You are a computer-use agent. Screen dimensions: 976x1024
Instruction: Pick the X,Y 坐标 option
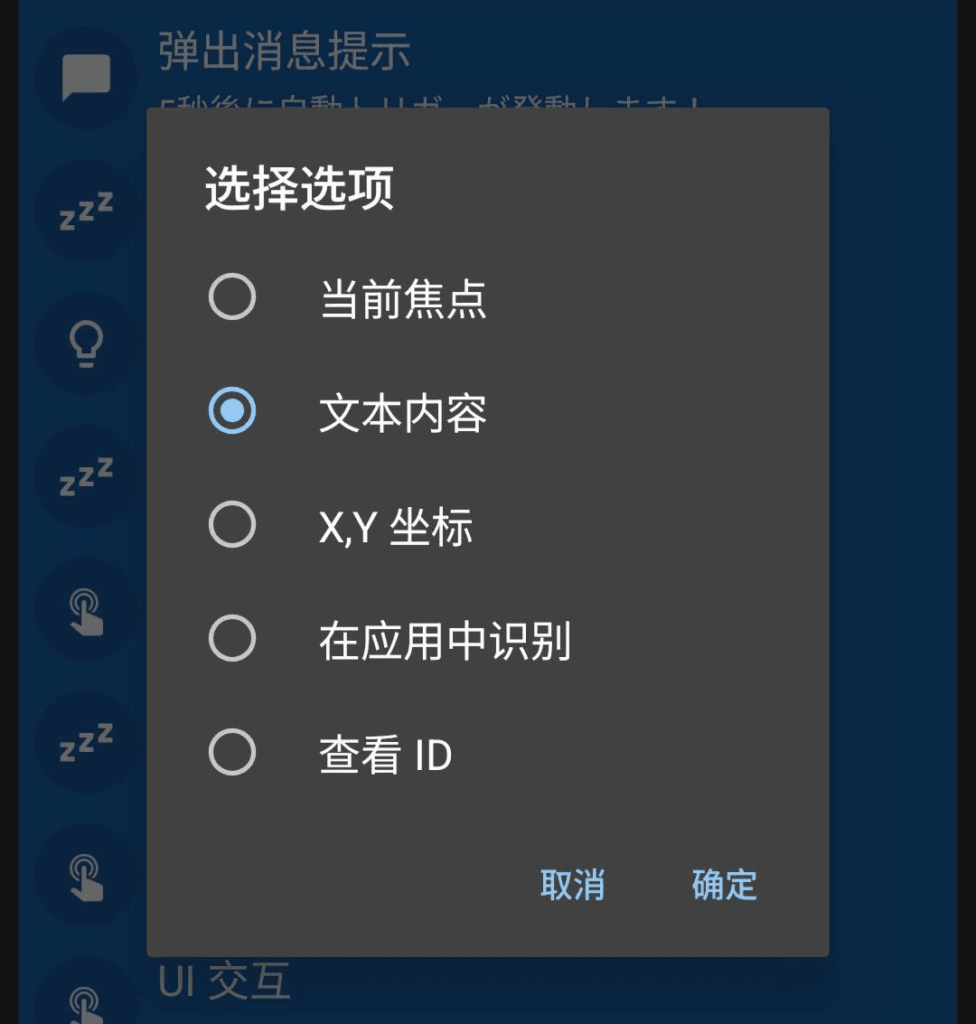(232, 526)
